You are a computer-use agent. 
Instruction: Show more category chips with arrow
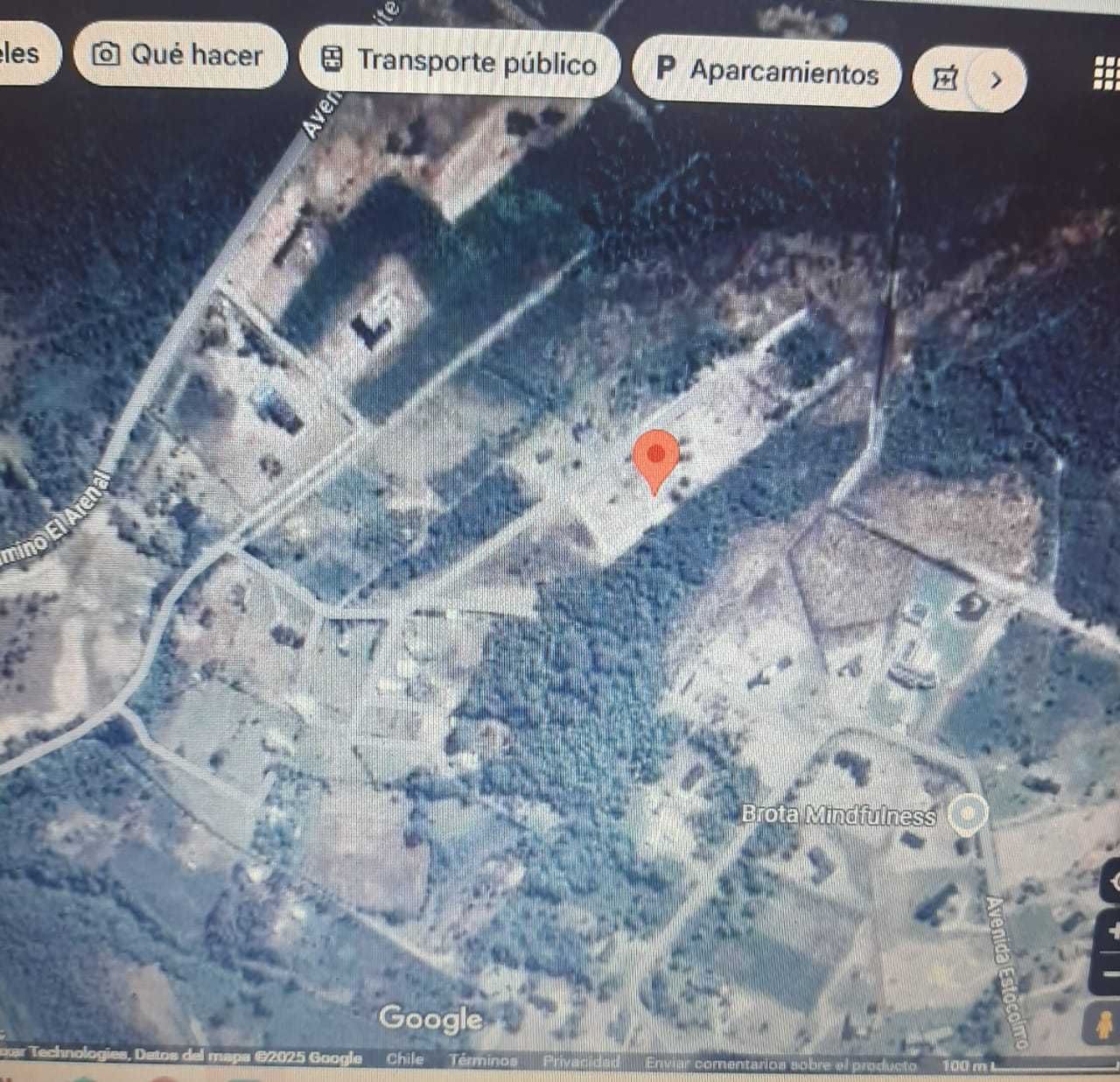tap(995, 81)
